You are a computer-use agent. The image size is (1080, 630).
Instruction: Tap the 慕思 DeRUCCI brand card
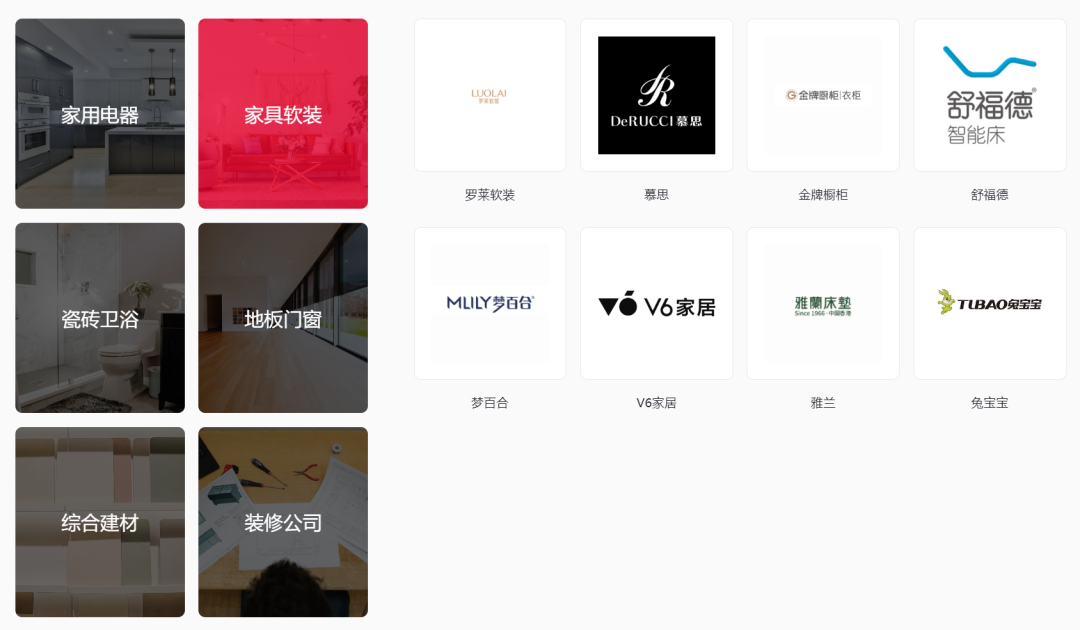click(656, 96)
